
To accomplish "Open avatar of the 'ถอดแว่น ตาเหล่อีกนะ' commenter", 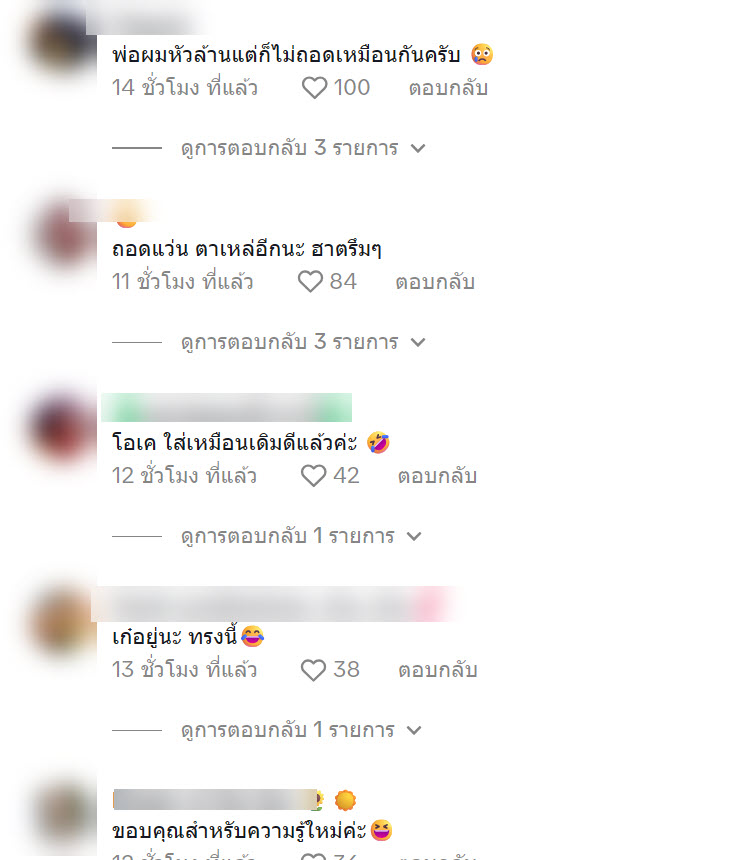I will [62, 235].
